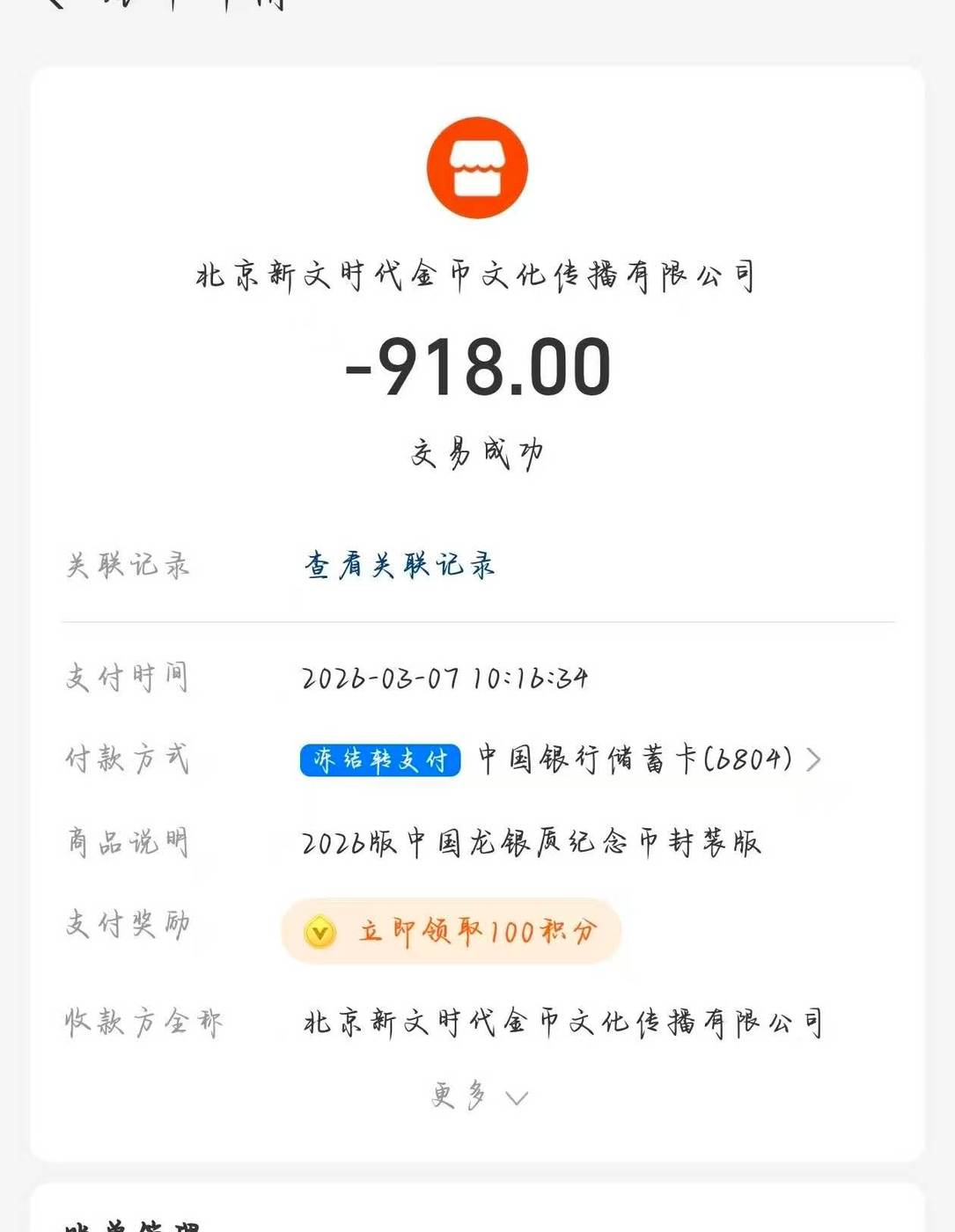The image size is (955, 1232).
Task: Open 查看关联记录 link
Action: click(400, 565)
